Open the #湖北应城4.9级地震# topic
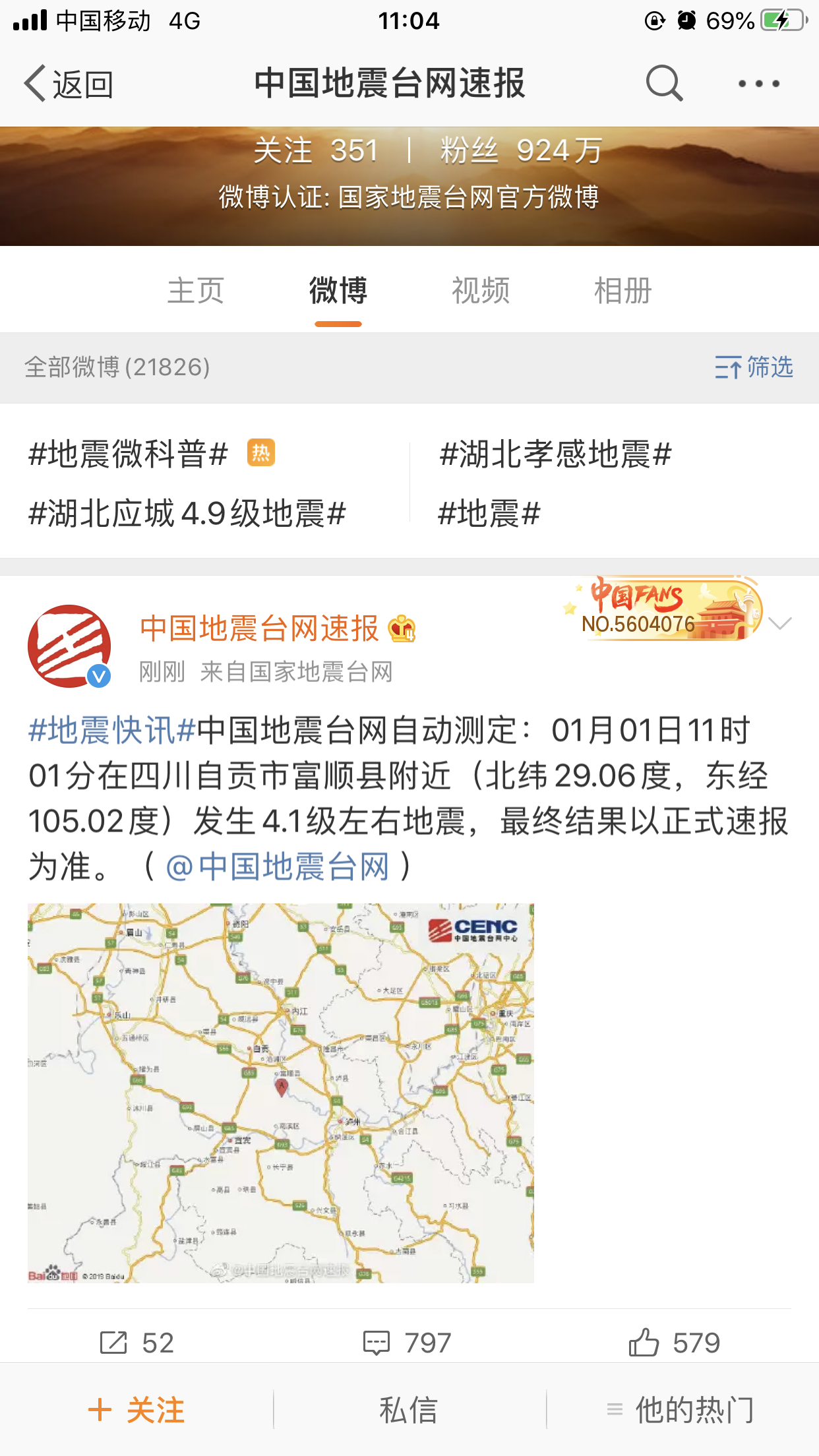Image resolution: width=819 pixels, height=1456 pixels. coord(187,514)
